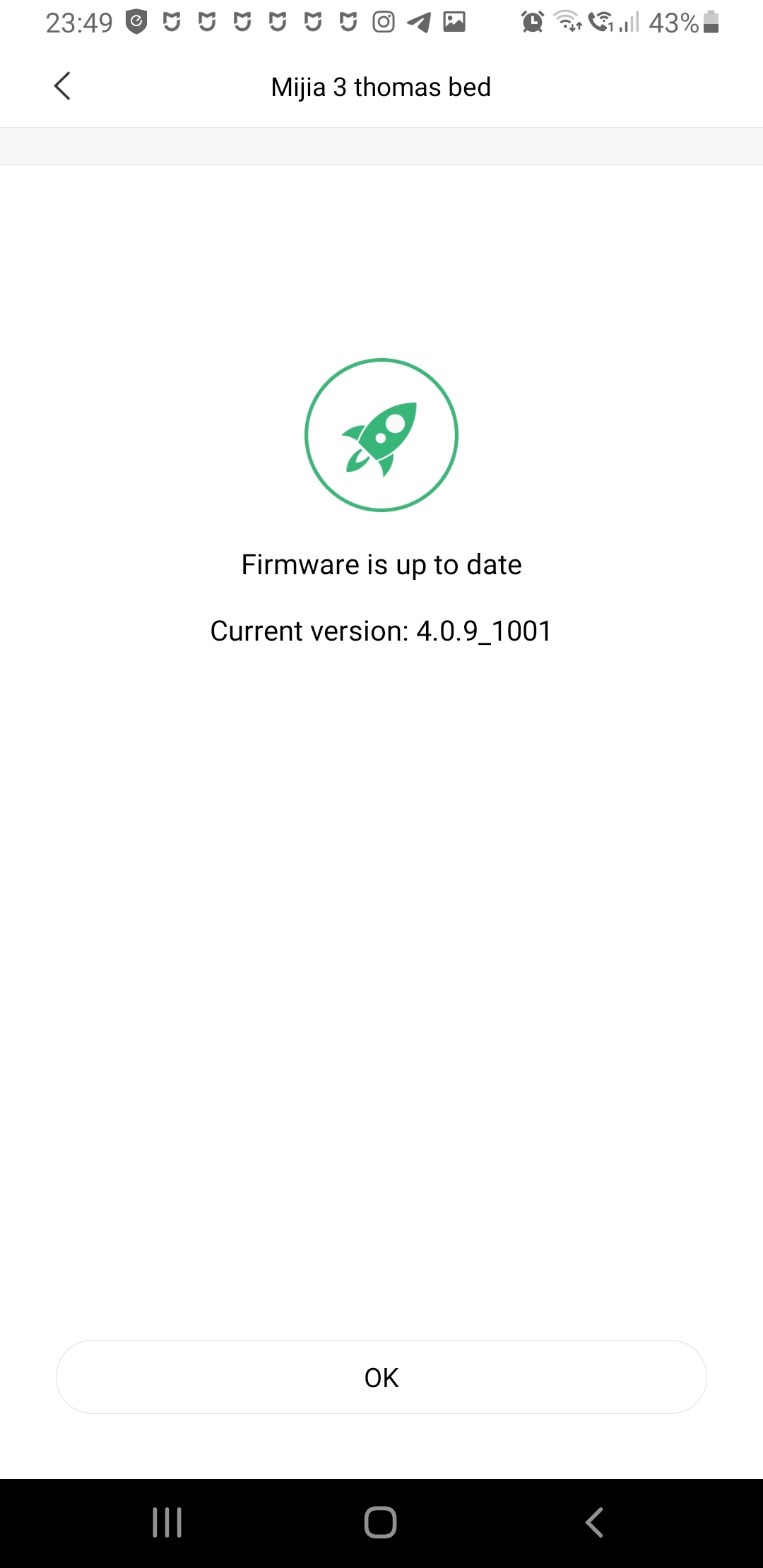The image size is (763, 1568).
Task: Confirm with the OK button
Action: (x=381, y=1377)
